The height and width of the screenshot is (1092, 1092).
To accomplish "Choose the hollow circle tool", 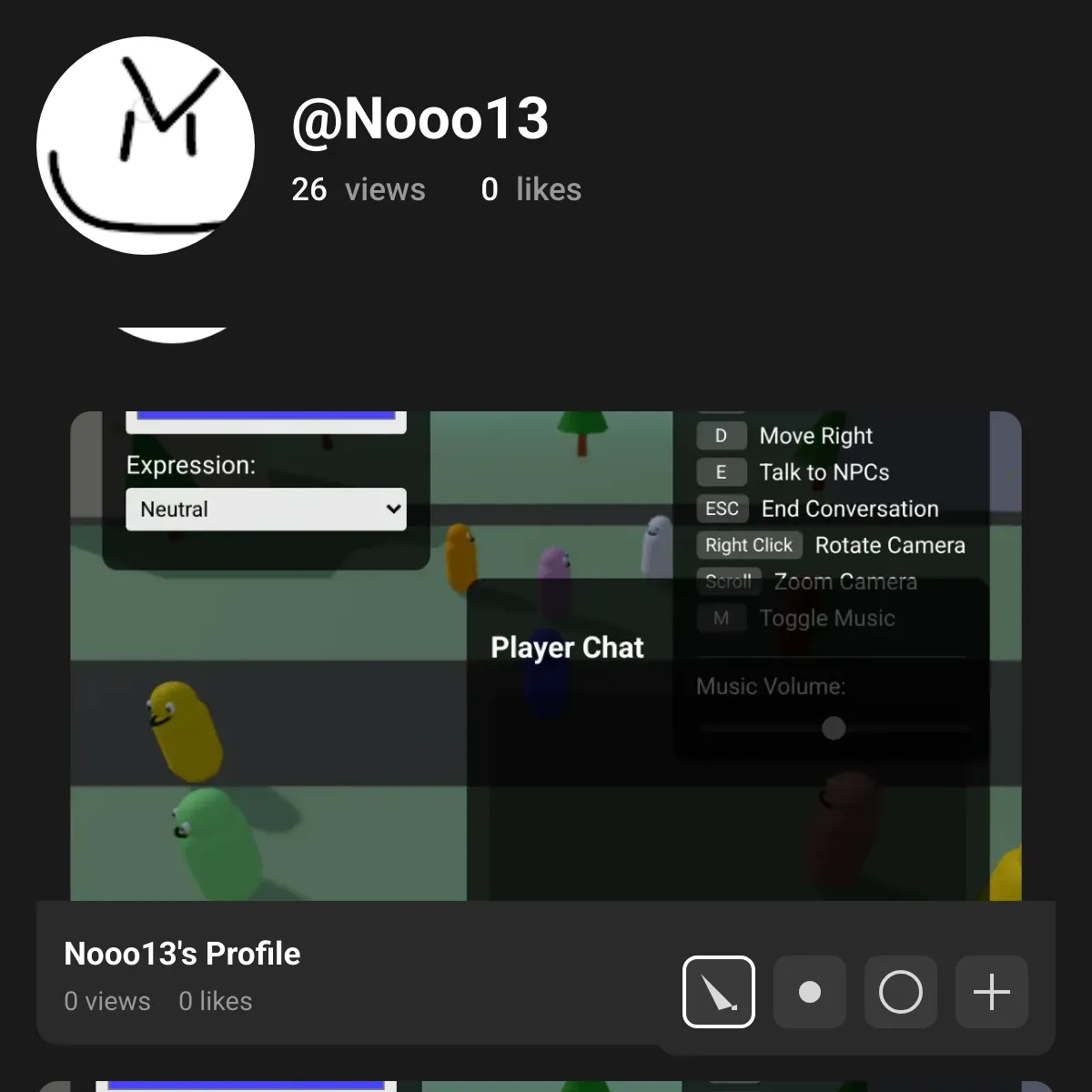I will click(901, 992).
